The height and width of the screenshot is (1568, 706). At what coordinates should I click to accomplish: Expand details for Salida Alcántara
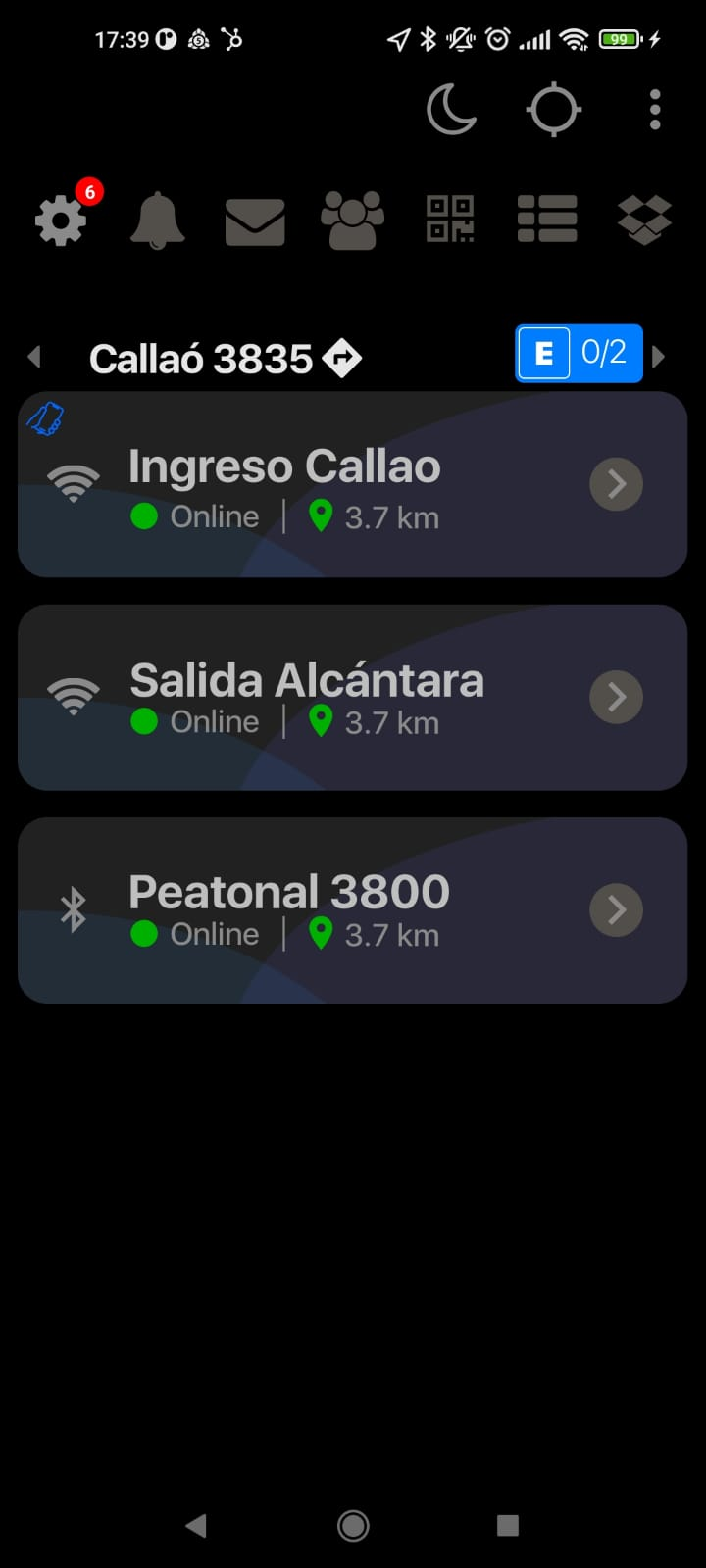point(616,697)
